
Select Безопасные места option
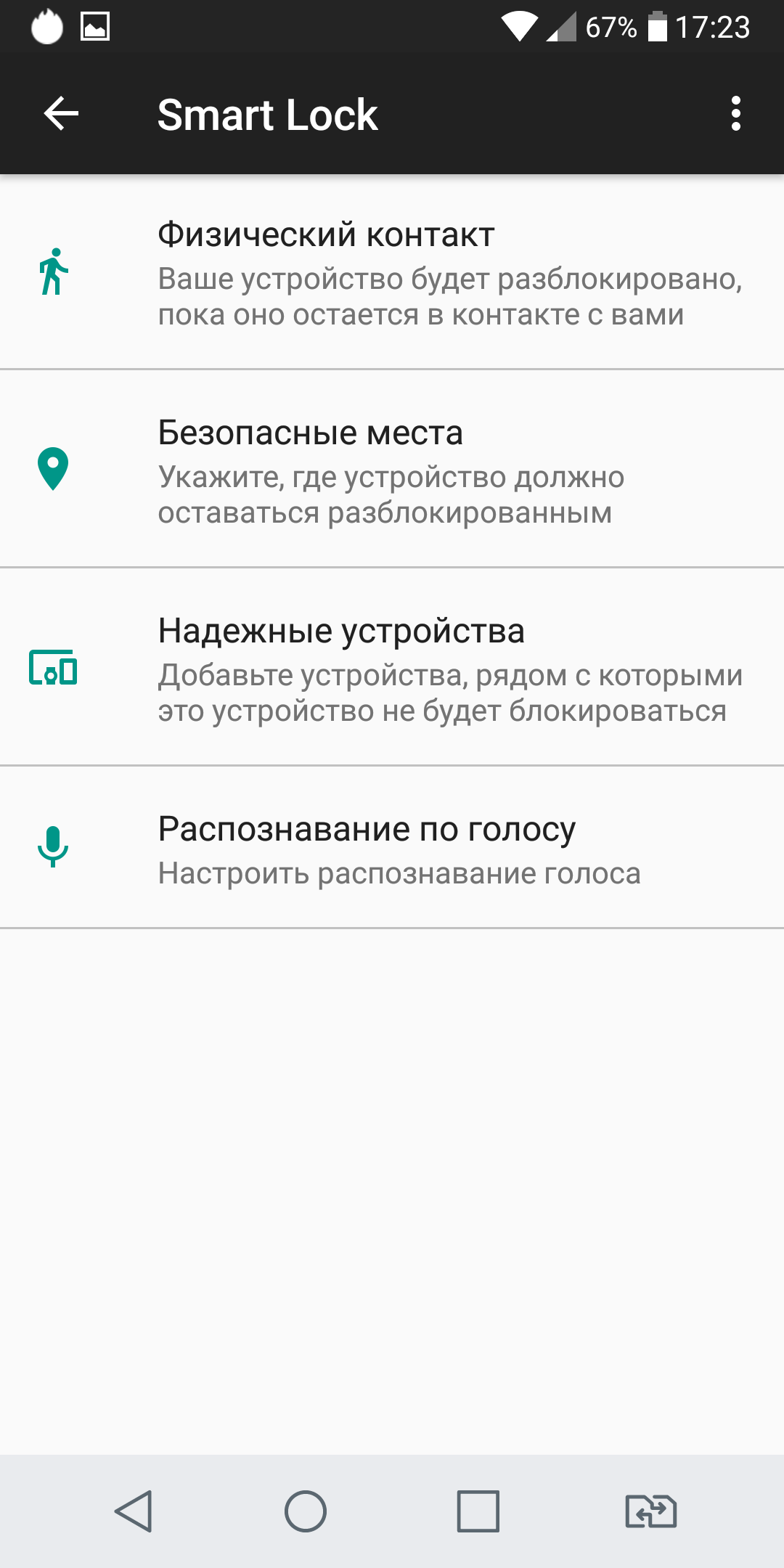(x=392, y=470)
